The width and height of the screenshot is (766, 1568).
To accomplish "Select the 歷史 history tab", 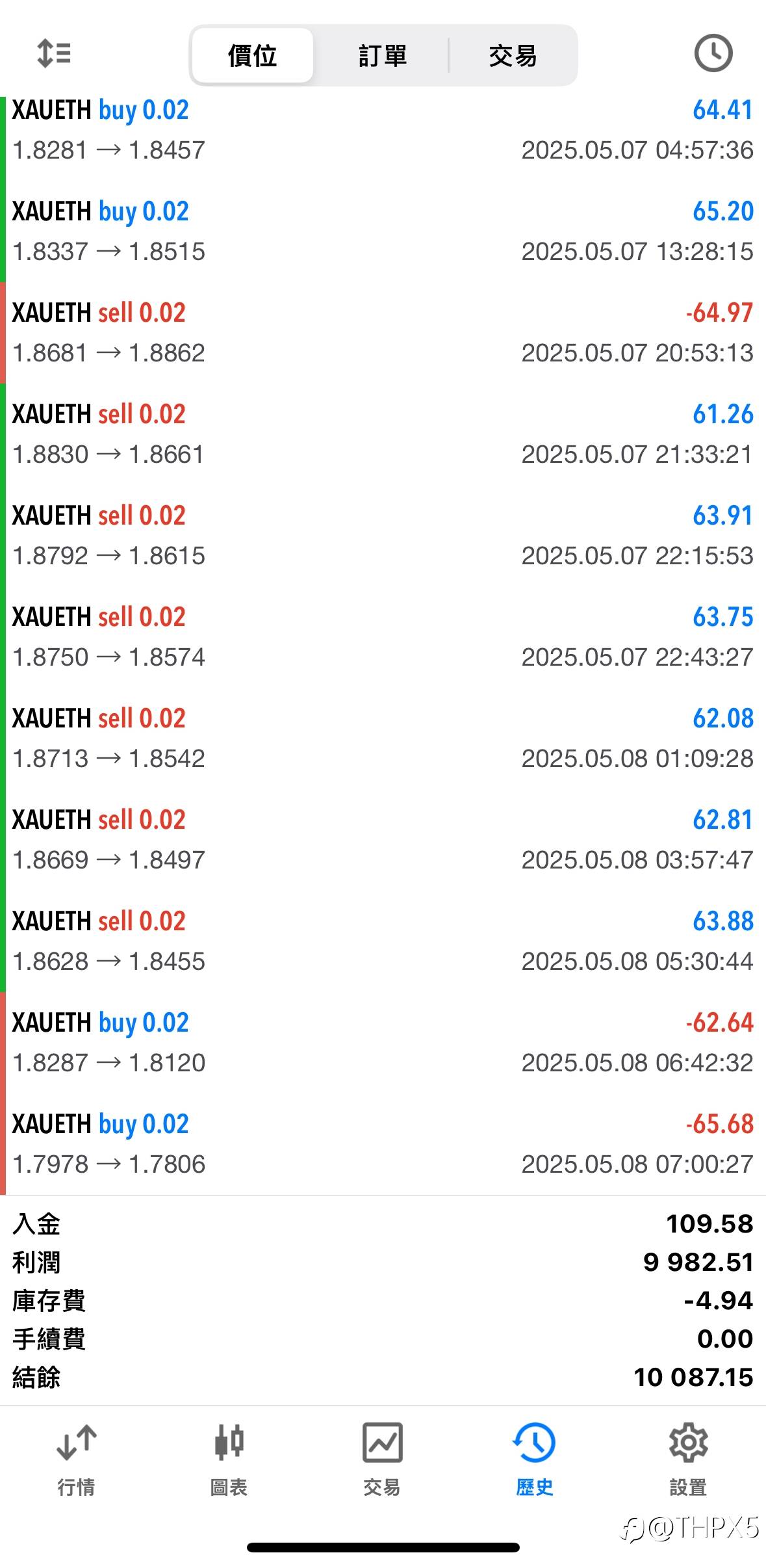I will pyautogui.click(x=535, y=1459).
